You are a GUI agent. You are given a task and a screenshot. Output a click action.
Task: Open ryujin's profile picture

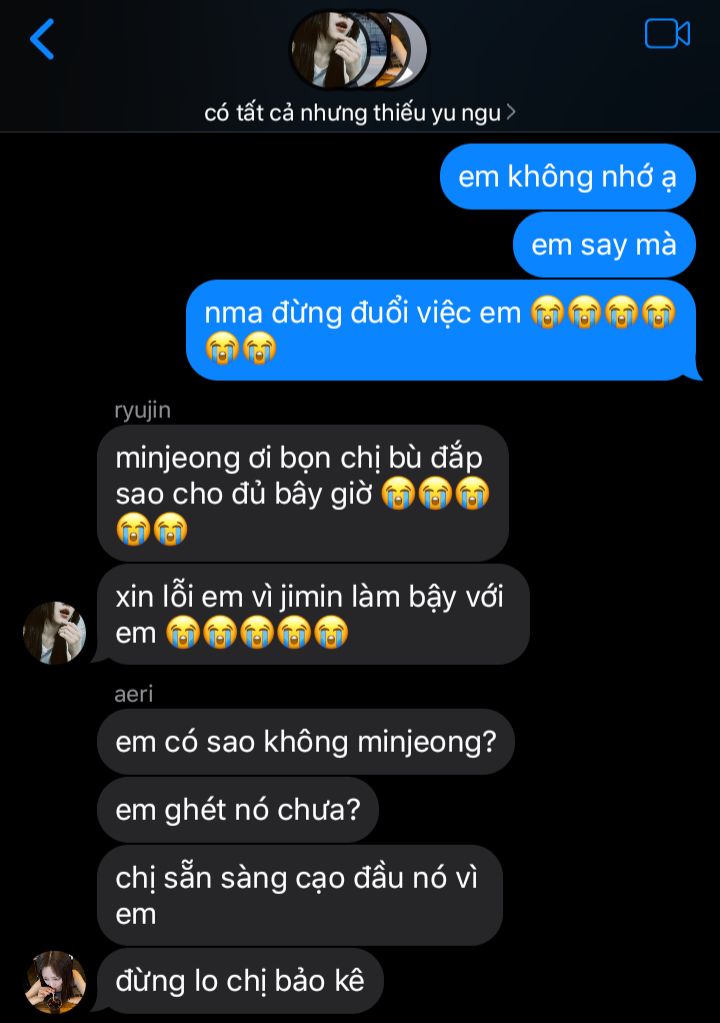pos(54,632)
